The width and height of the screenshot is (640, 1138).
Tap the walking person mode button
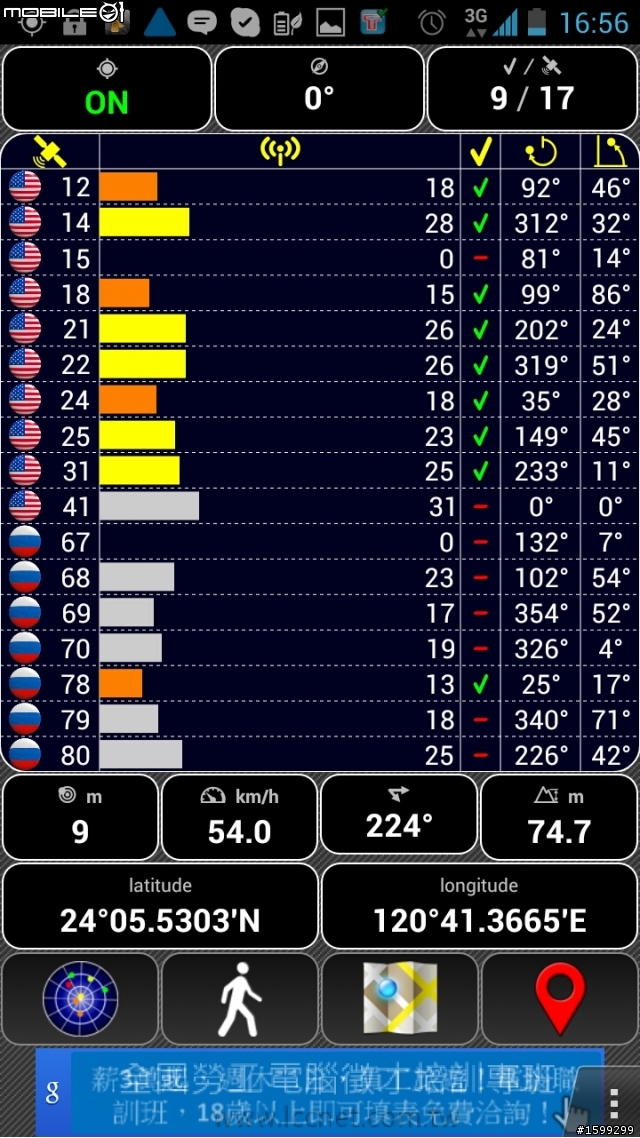(x=239, y=998)
